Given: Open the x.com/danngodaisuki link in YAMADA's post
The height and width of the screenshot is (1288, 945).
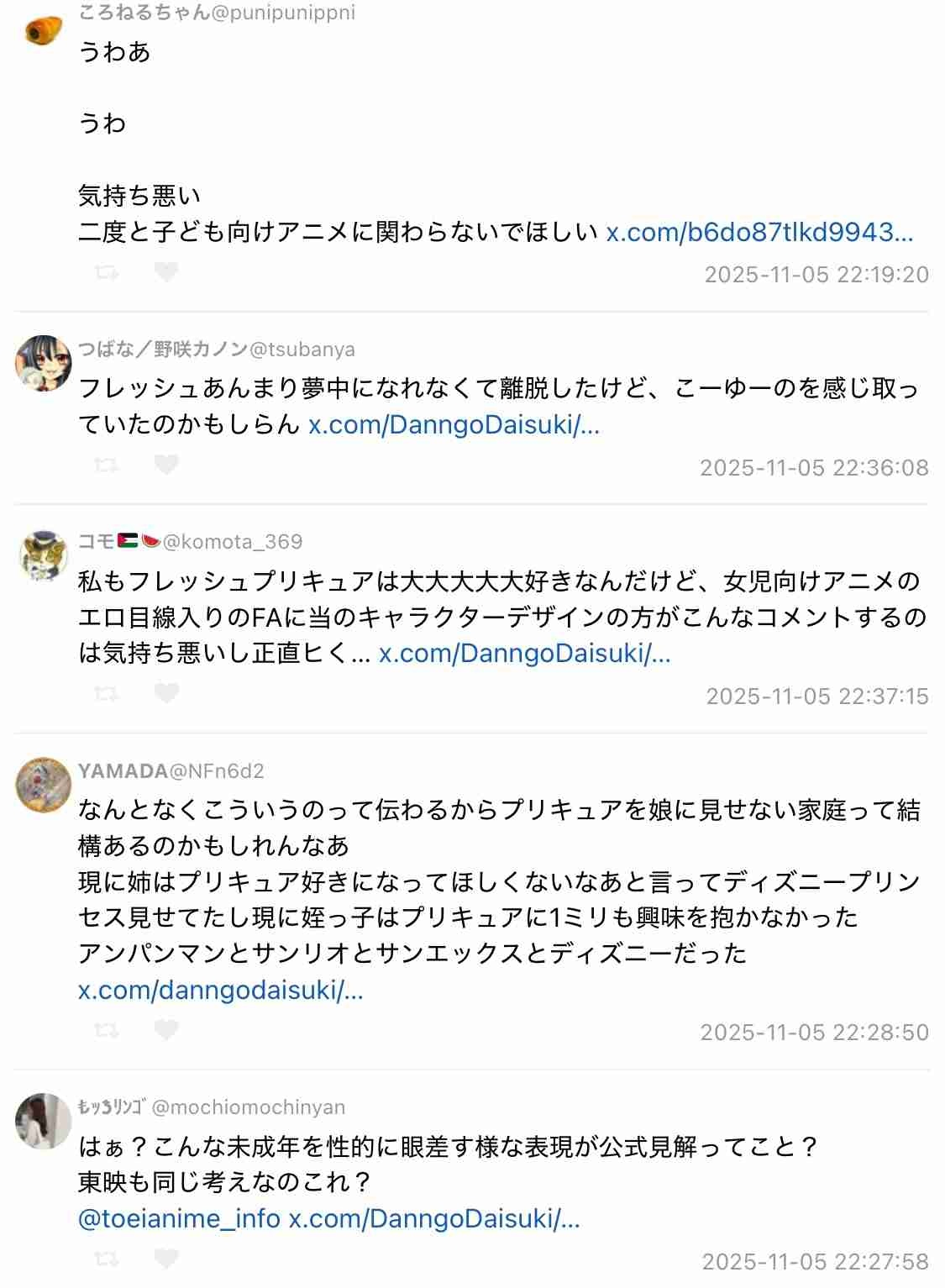Looking at the screenshot, I should coord(220,991).
